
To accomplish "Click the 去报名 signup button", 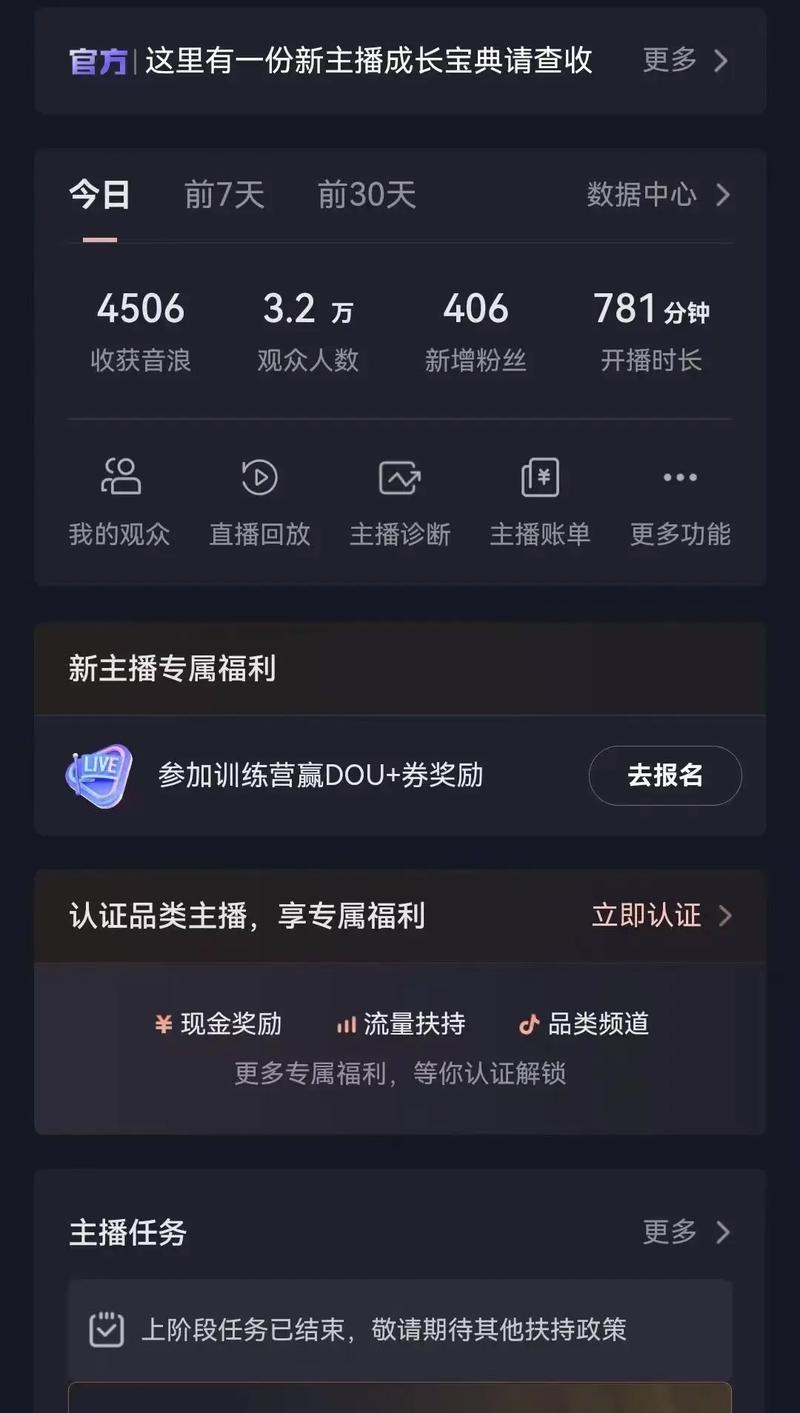I will pyautogui.click(x=664, y=776).
